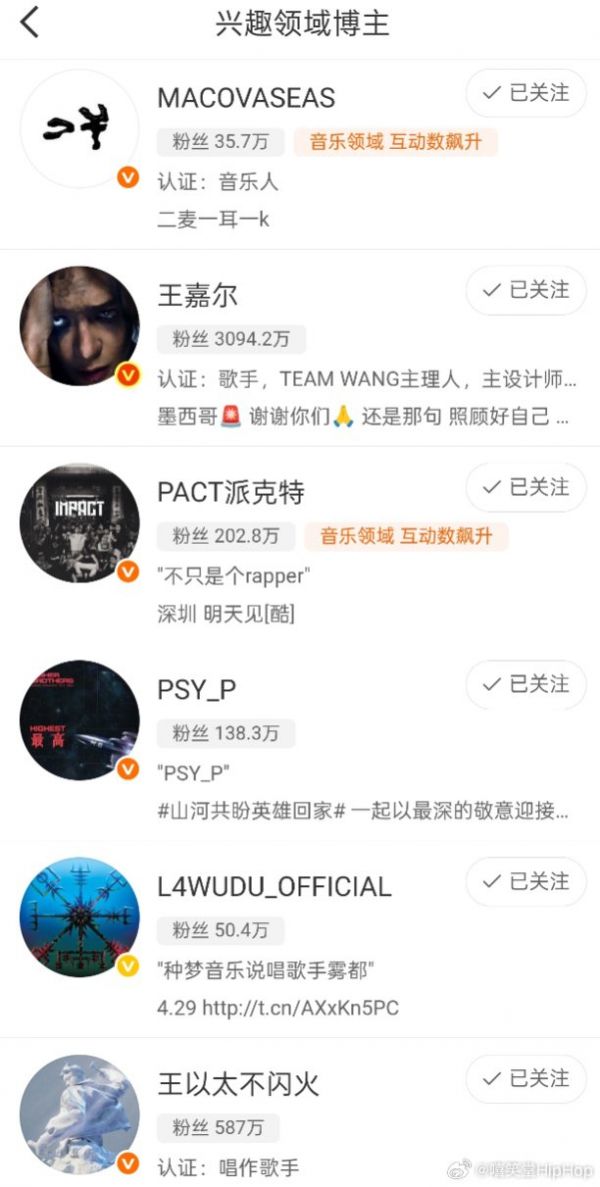Unfollow 王嘉尔 via 已关注 button

[526, 291]
